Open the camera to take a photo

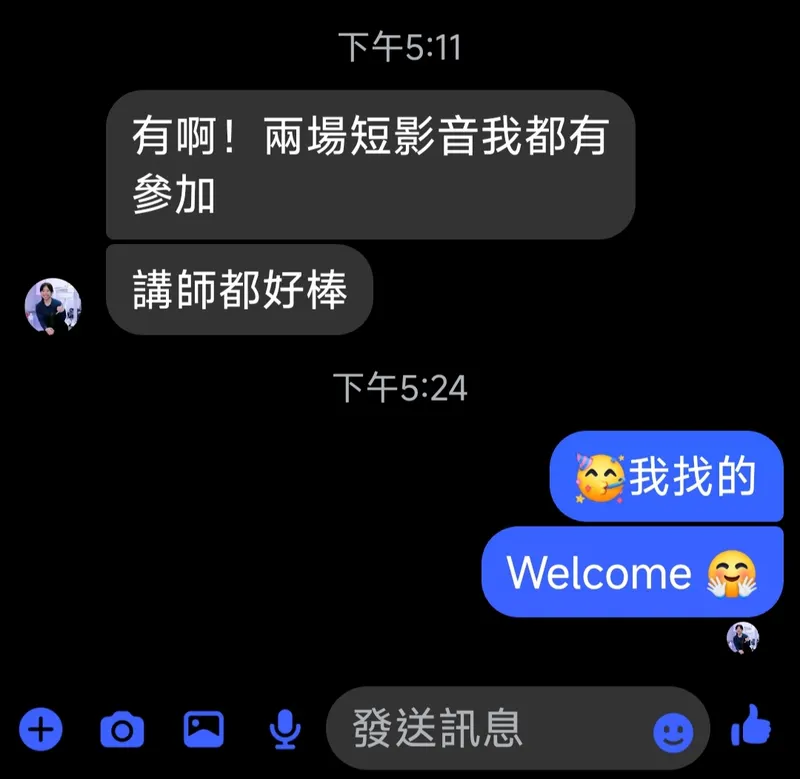pos(122,730)
